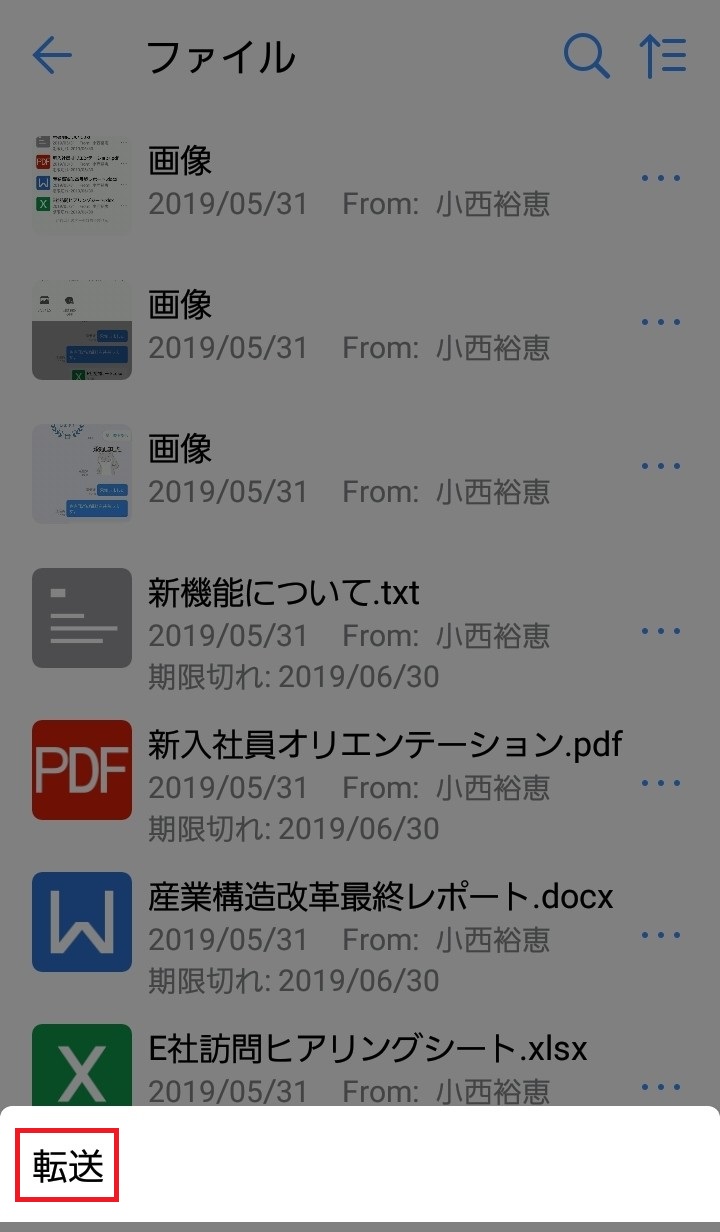Open more options for E社訪問ヒアリングシート.xlsx

(661, 1087)
